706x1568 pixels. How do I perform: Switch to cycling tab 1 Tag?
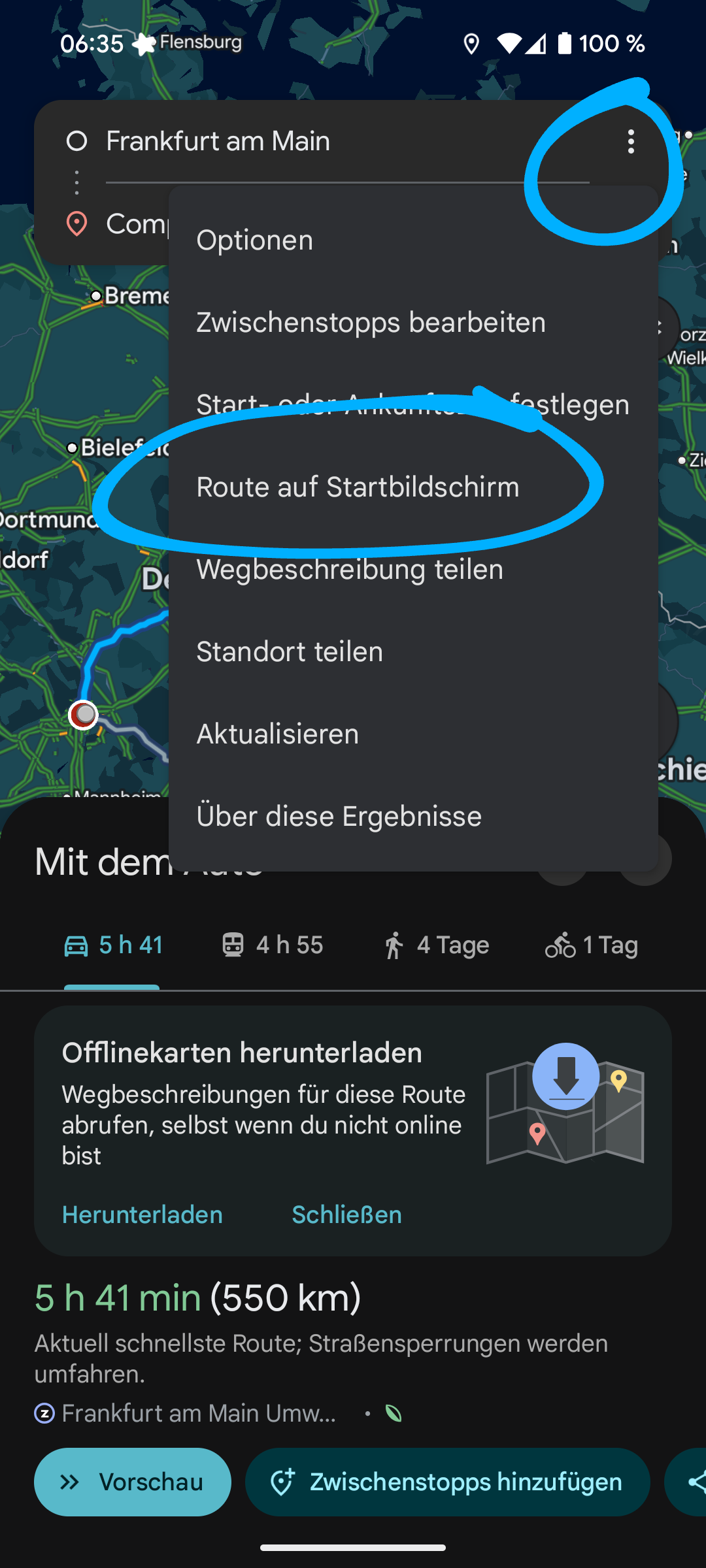point(592,945)
